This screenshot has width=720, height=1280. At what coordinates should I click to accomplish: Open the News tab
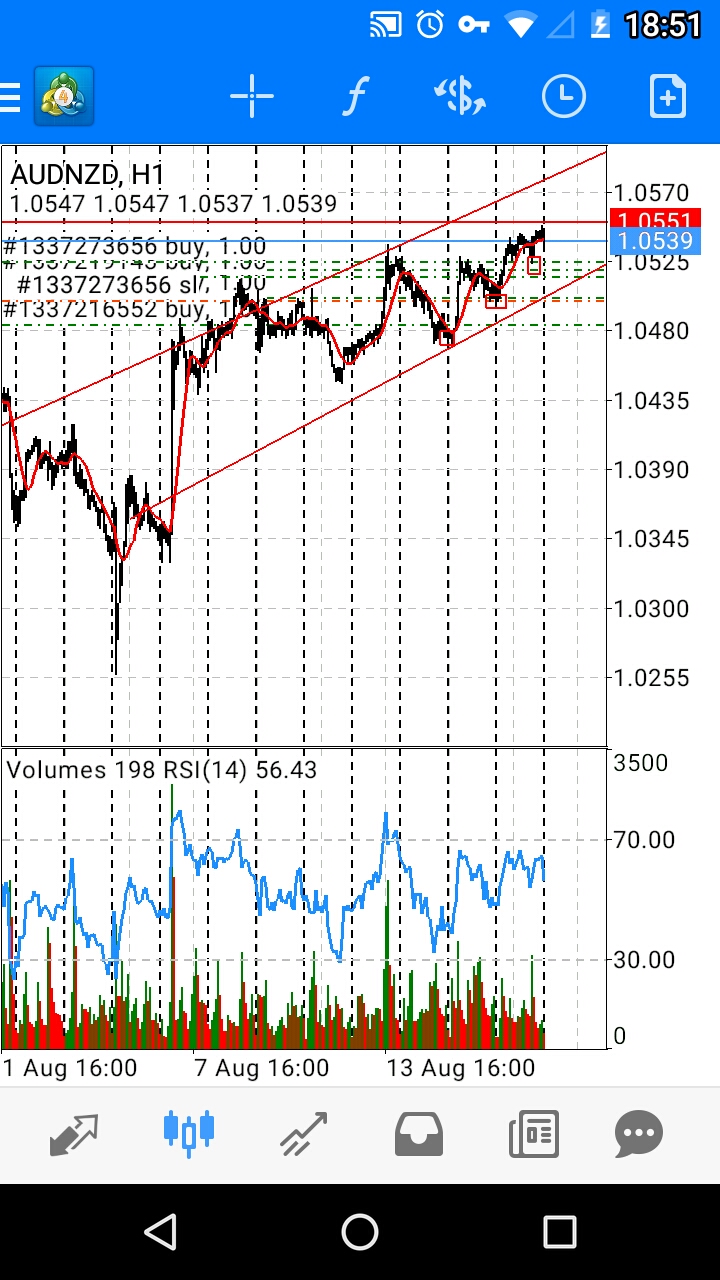click(x=533, y=1134)
